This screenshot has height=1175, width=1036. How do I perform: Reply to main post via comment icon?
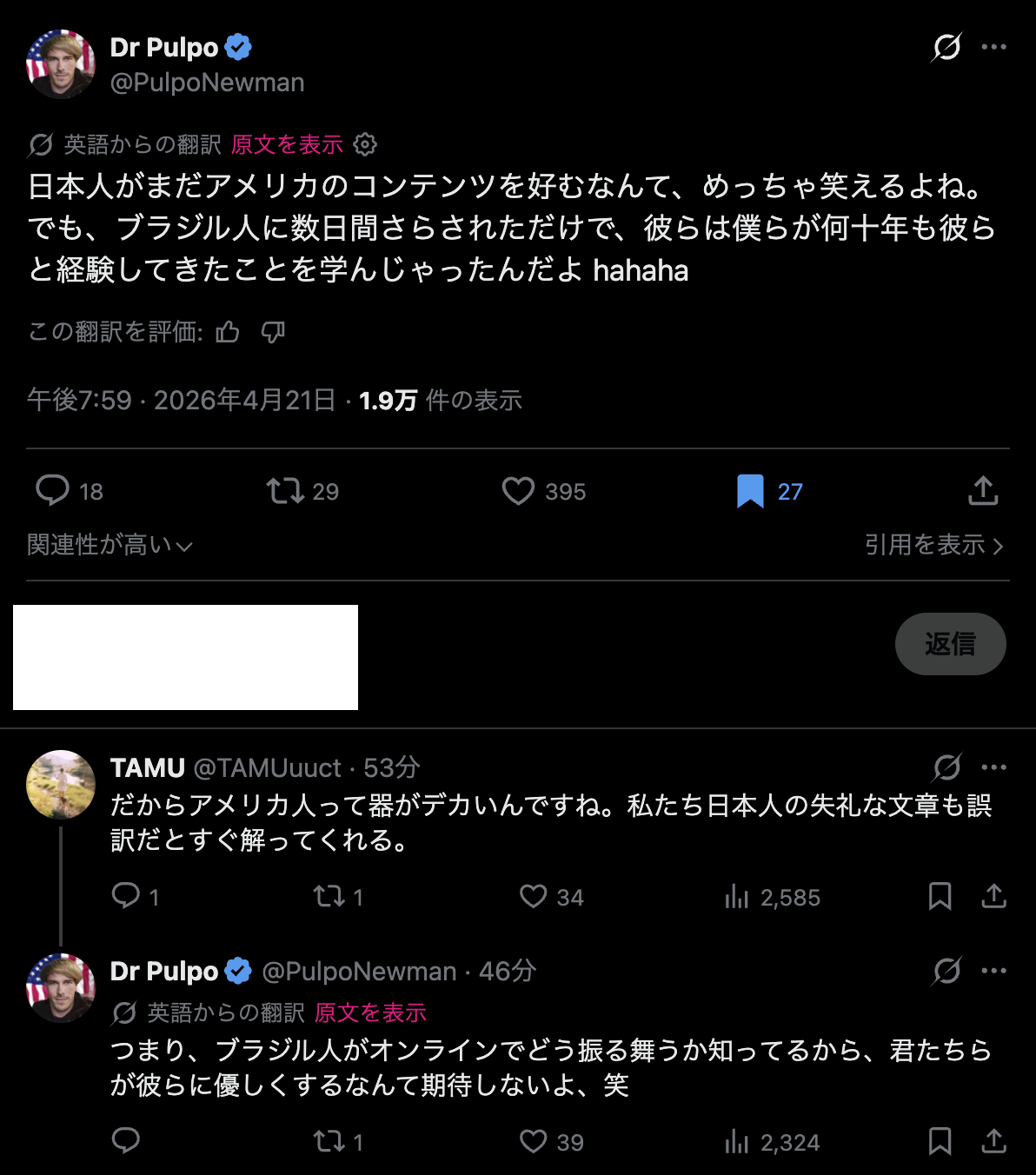[52, 491]
